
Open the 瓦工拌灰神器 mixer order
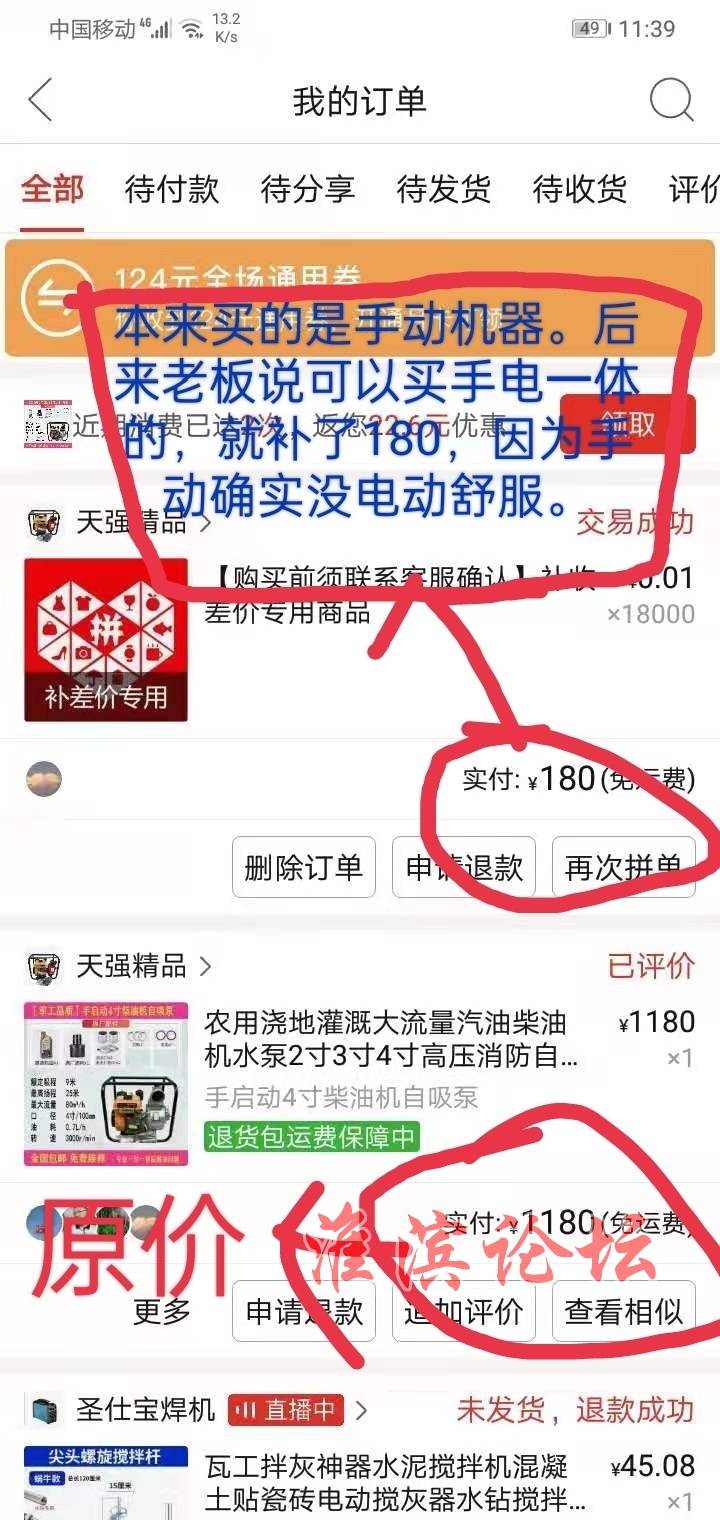click(x=390, y=1482)
